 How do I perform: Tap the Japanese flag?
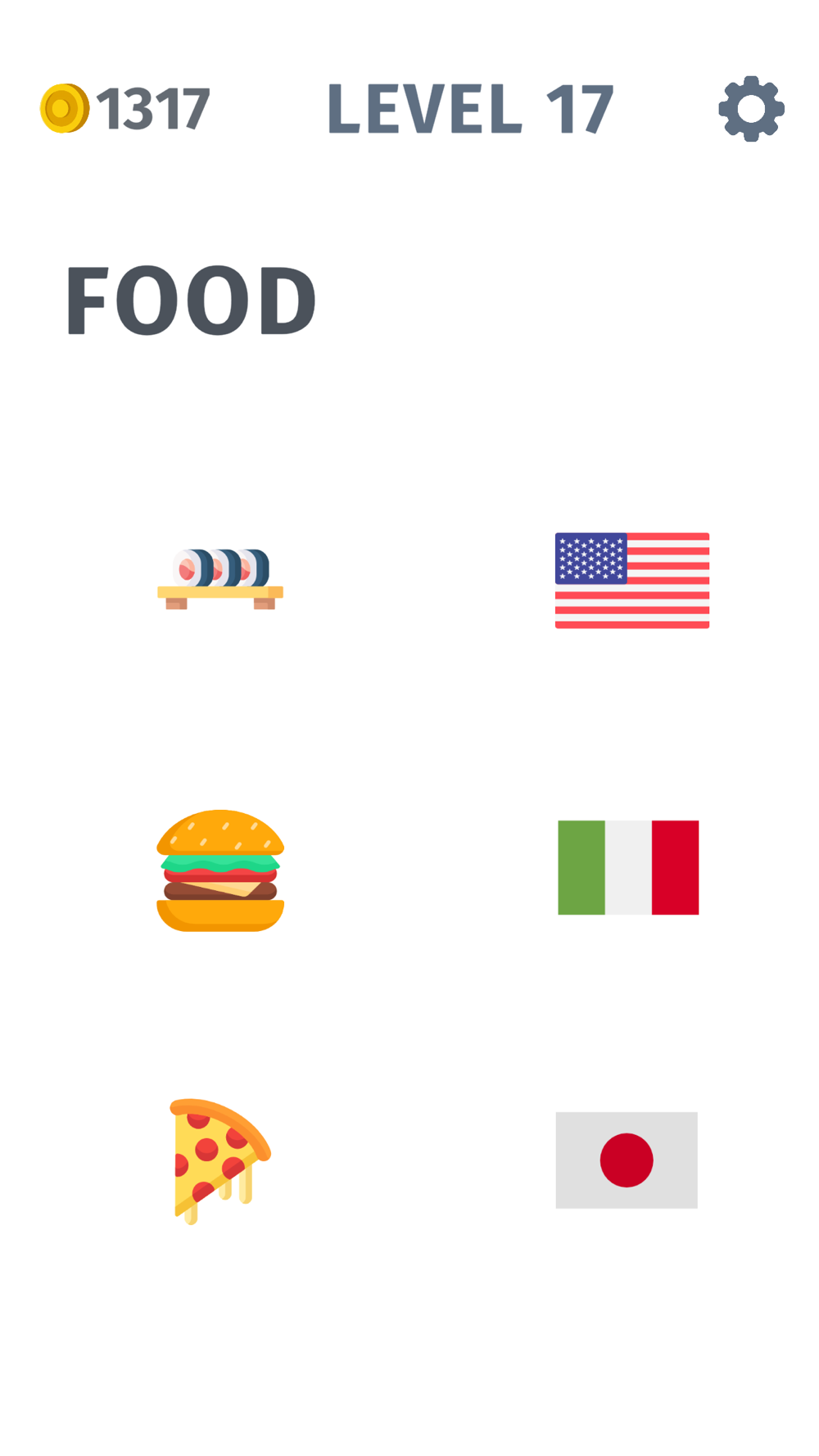(x=627, y=1160)
